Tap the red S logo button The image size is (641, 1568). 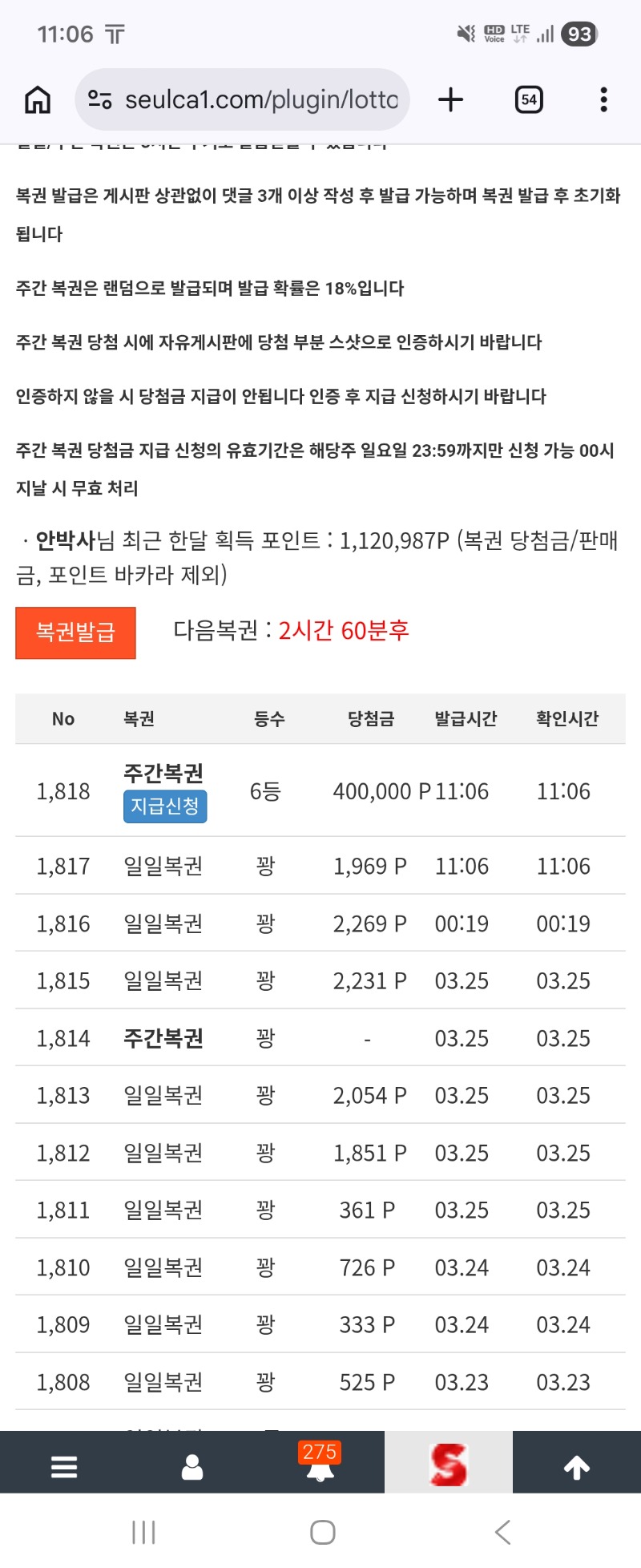tap(448, 1464)
